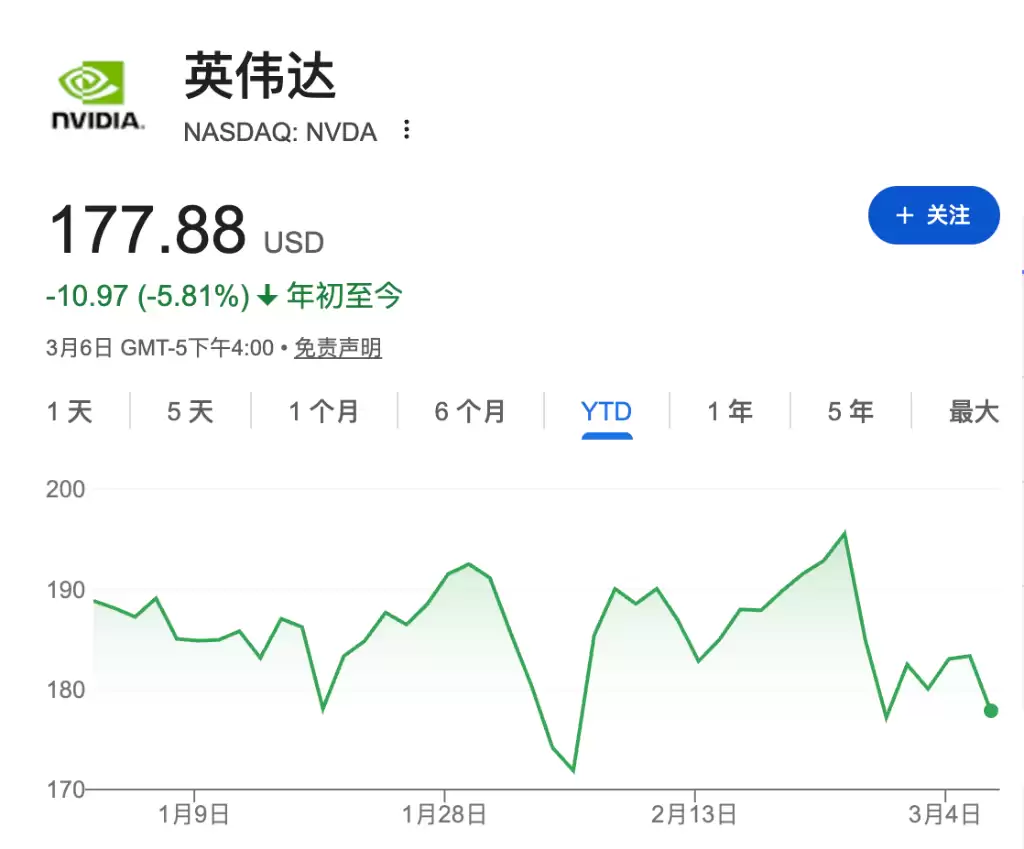Select the 6 个月 time range

(470, 411)
